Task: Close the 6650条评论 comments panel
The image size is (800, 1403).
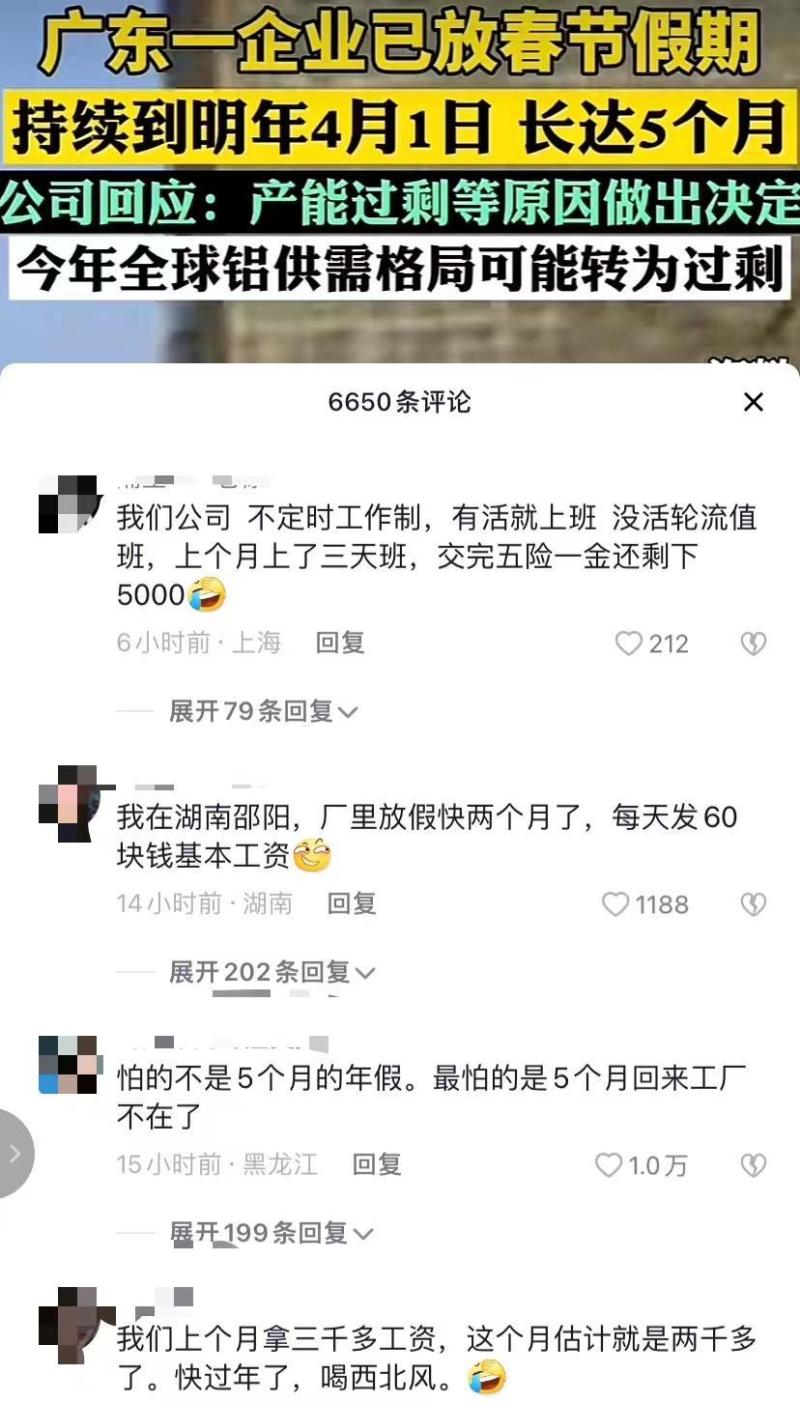Action: 753,402
